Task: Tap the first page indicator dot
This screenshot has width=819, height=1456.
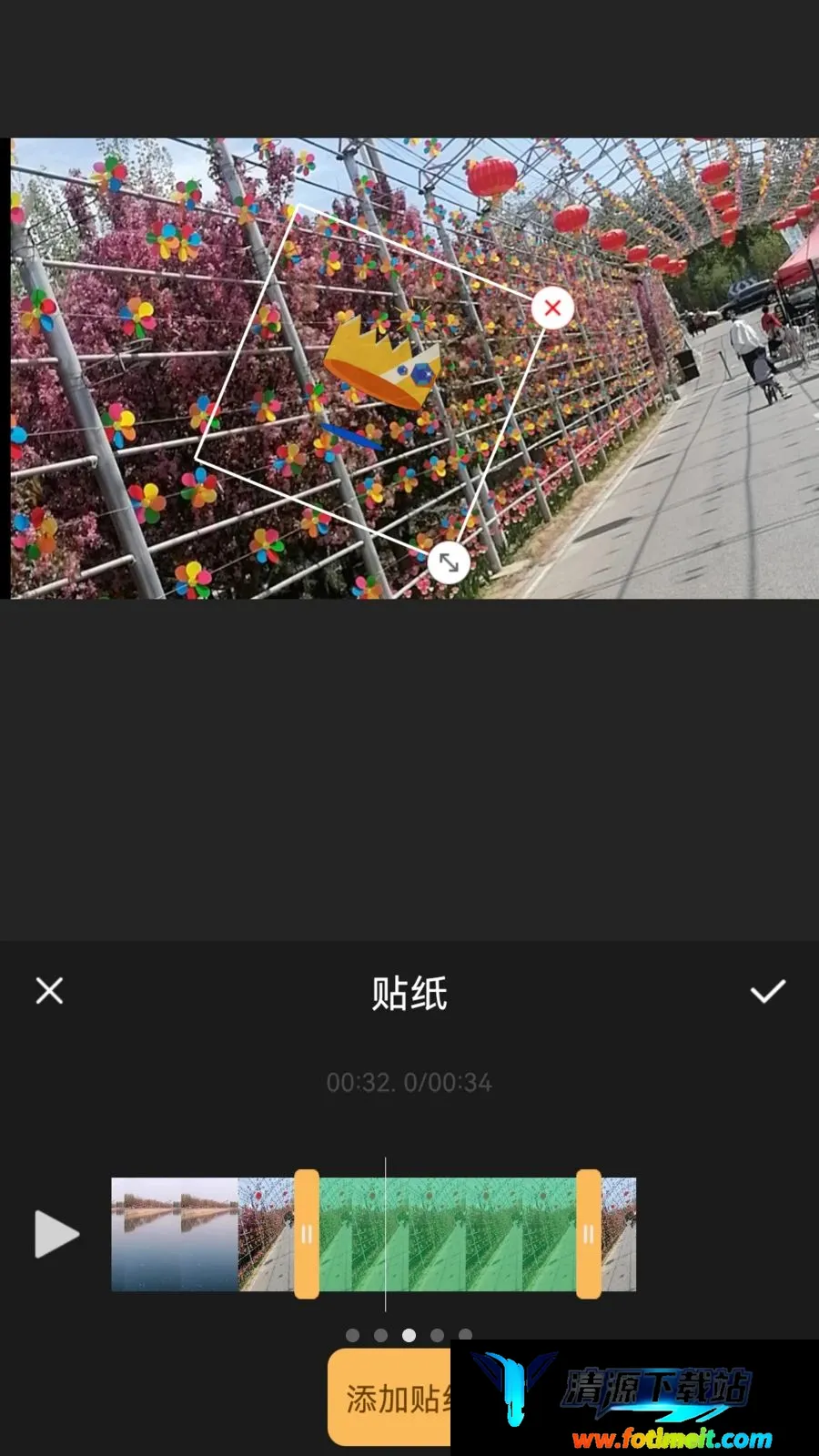Action: point(353,1335)
